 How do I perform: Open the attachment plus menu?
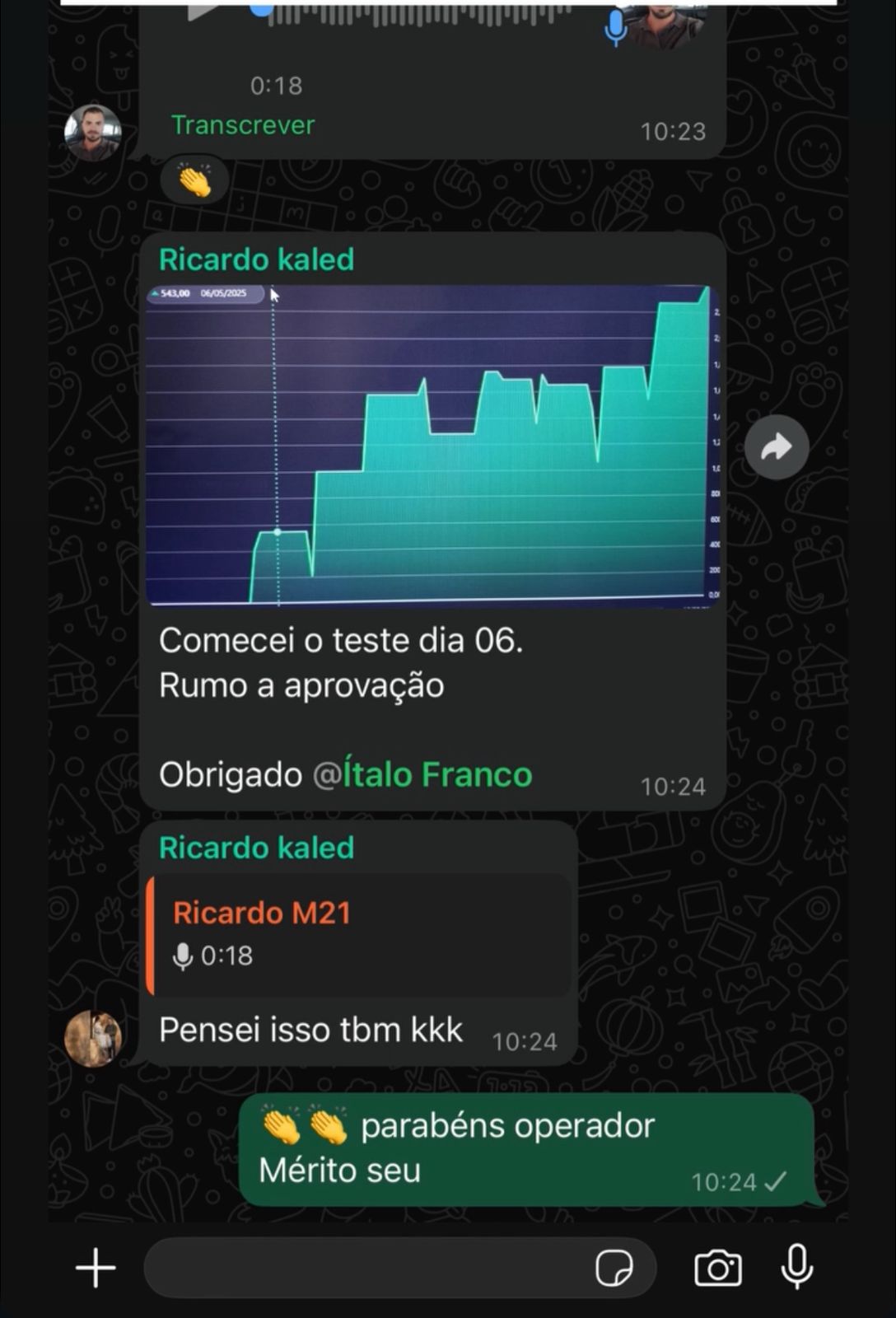(x=96, y=1267)
